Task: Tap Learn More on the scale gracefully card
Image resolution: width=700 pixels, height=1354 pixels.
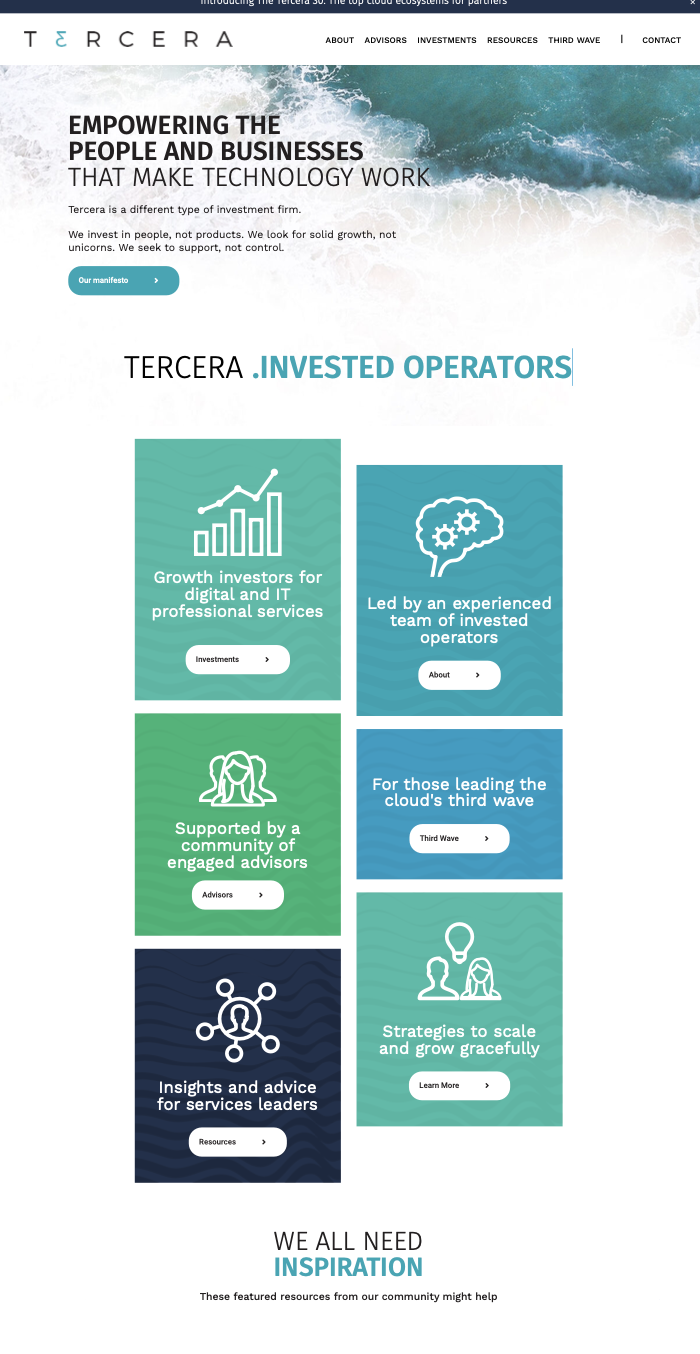Action: point(459,1085)
